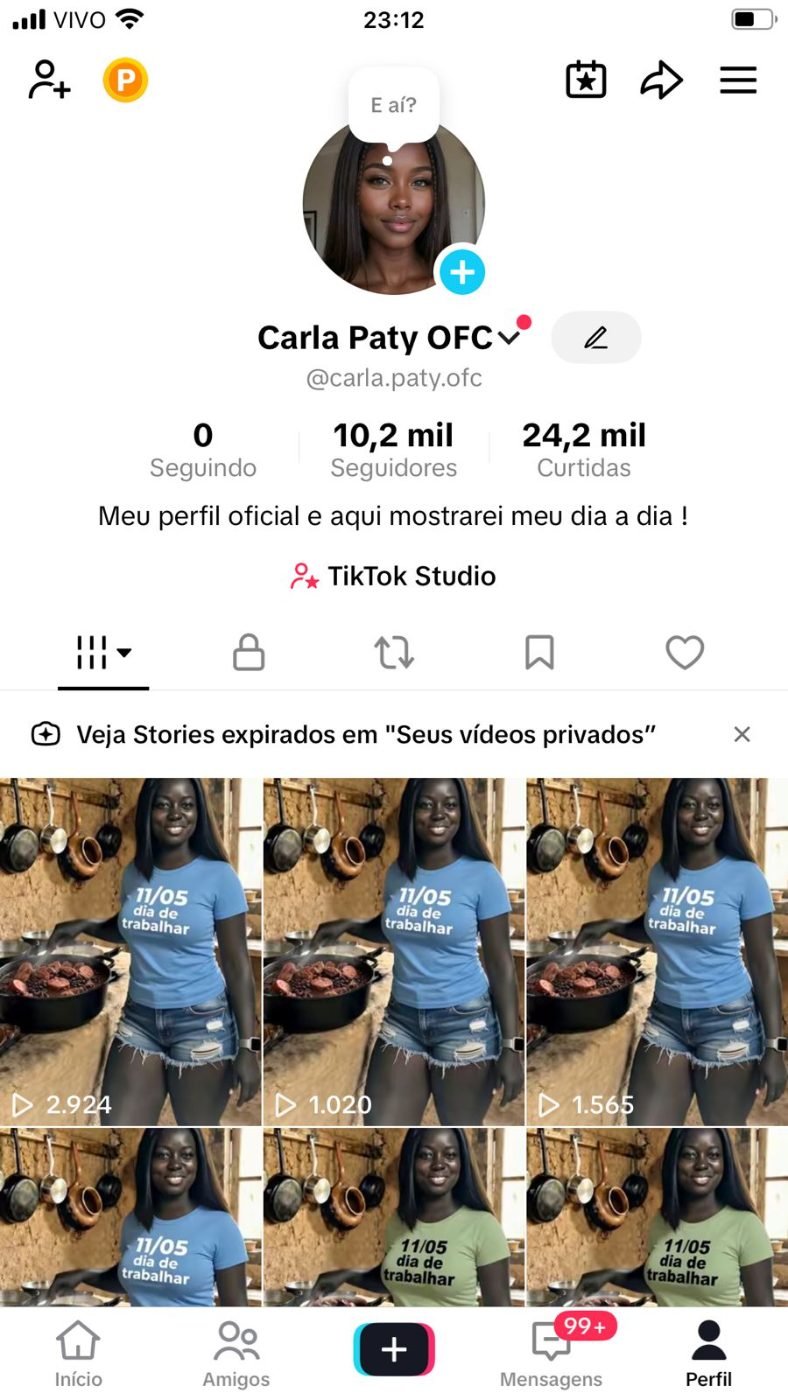
Task: Share this profile via arrow icon
Action: pos(661,80)
